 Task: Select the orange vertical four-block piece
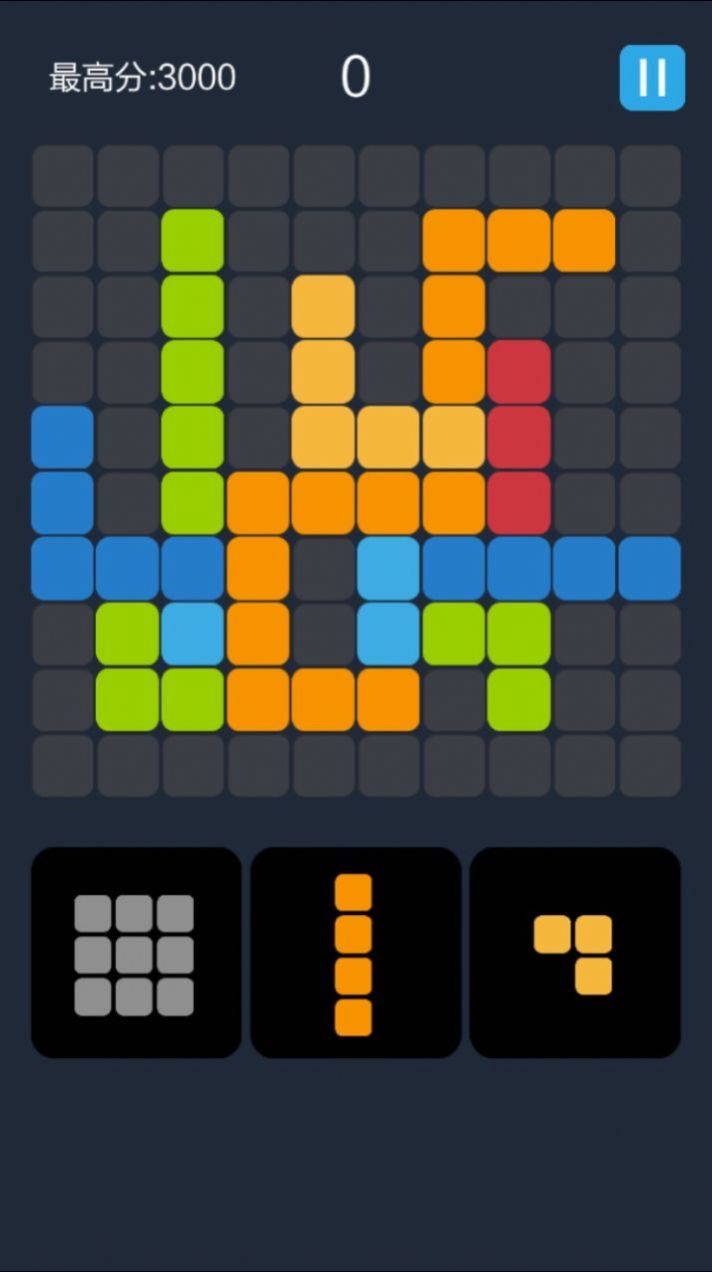(x=354, y=954)
